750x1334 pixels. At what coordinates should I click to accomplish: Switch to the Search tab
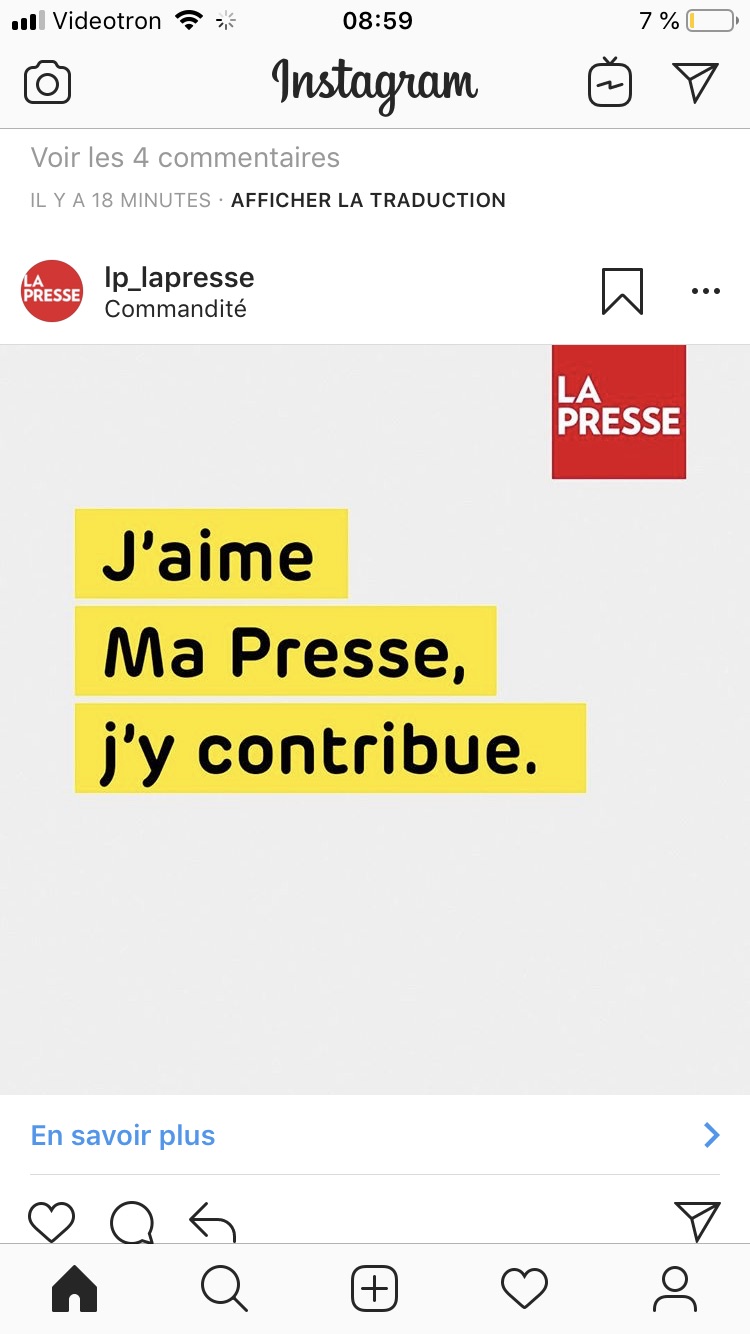pyautogui.click(x=224, y=1289)
